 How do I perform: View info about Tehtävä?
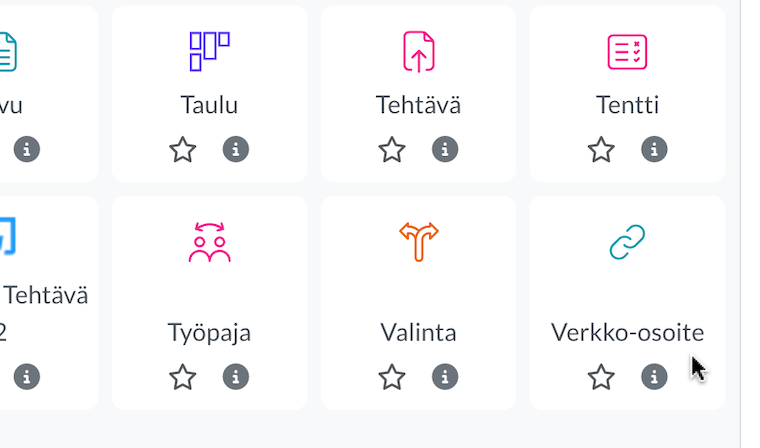[x=445, y=150]
